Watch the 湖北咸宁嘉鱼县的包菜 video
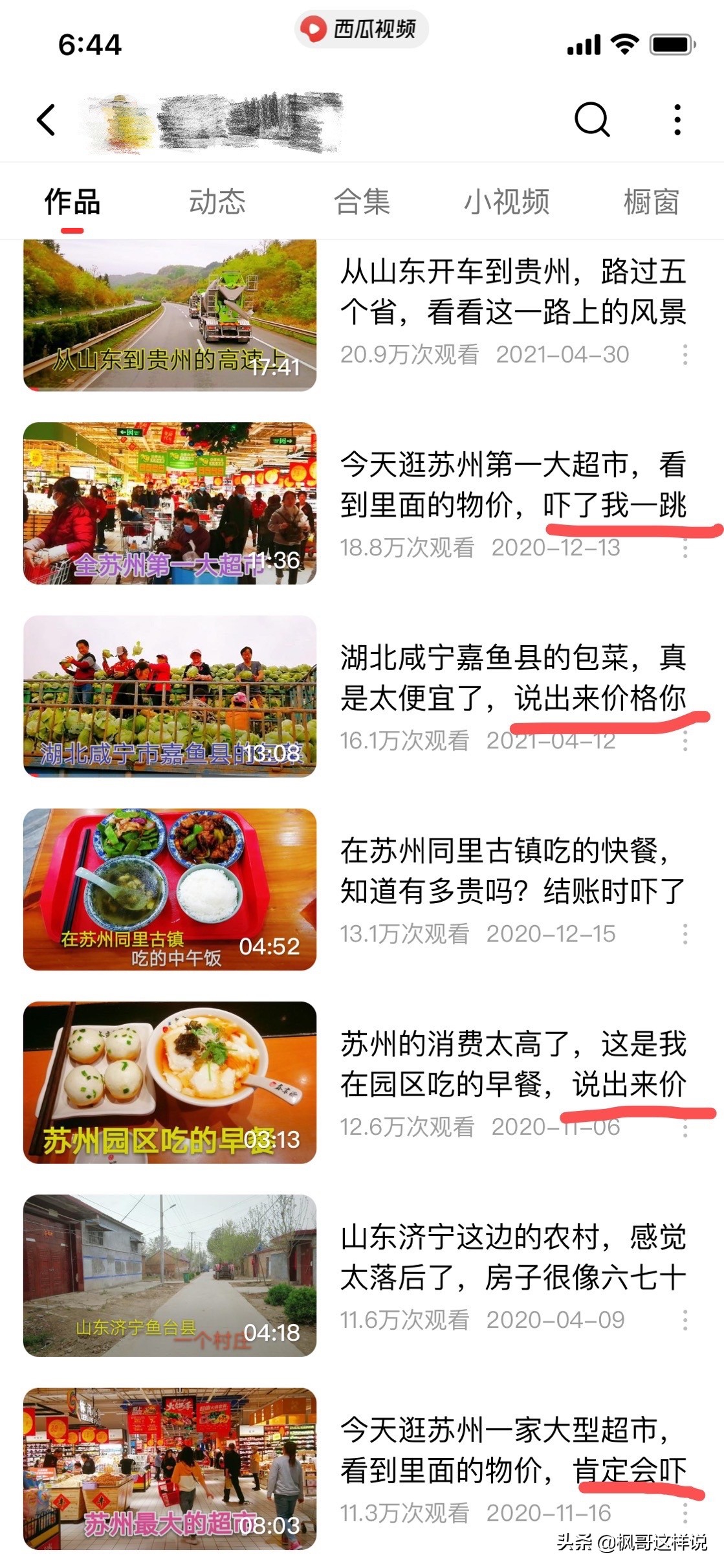The width and height of the screenshot is (724, 1568). [x=170, y=696]
